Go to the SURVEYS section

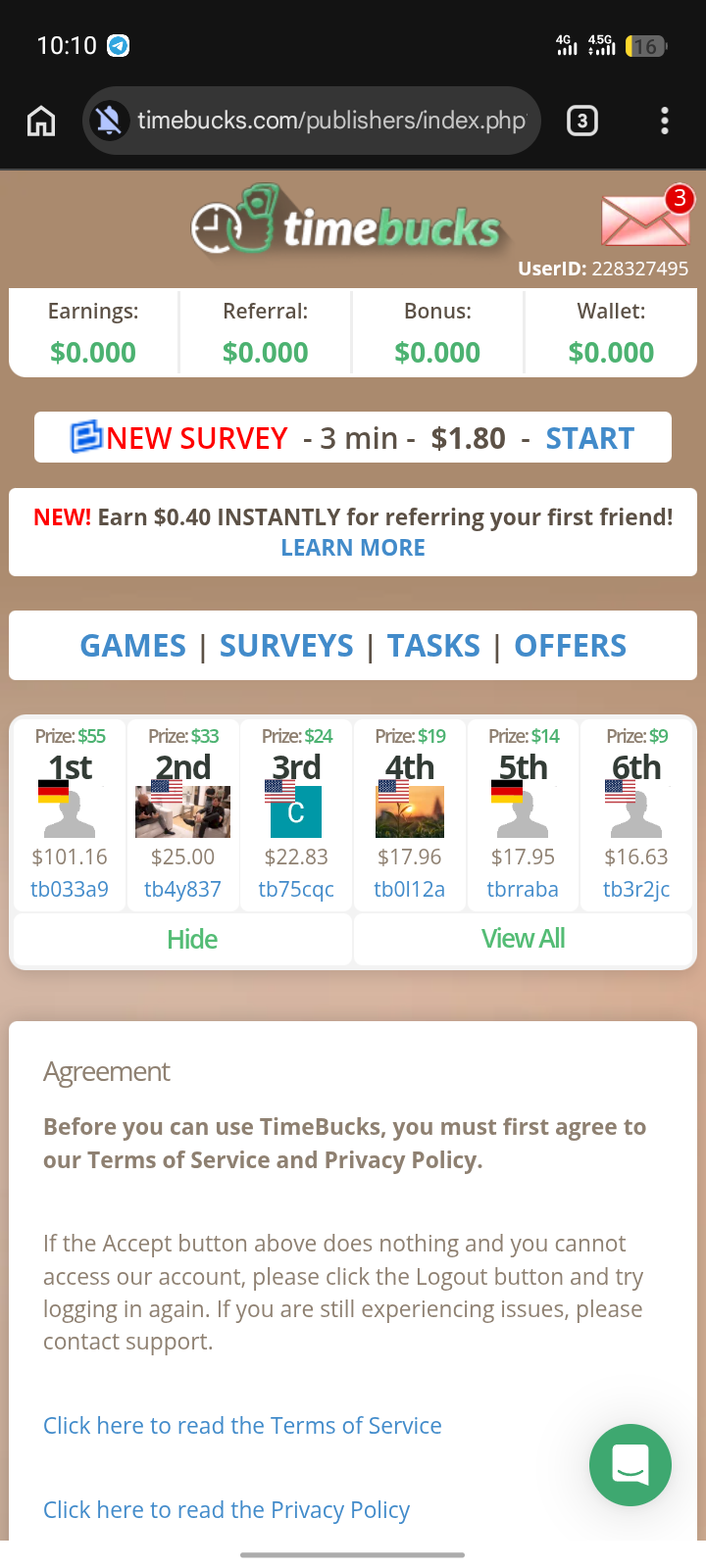point(286,646)
